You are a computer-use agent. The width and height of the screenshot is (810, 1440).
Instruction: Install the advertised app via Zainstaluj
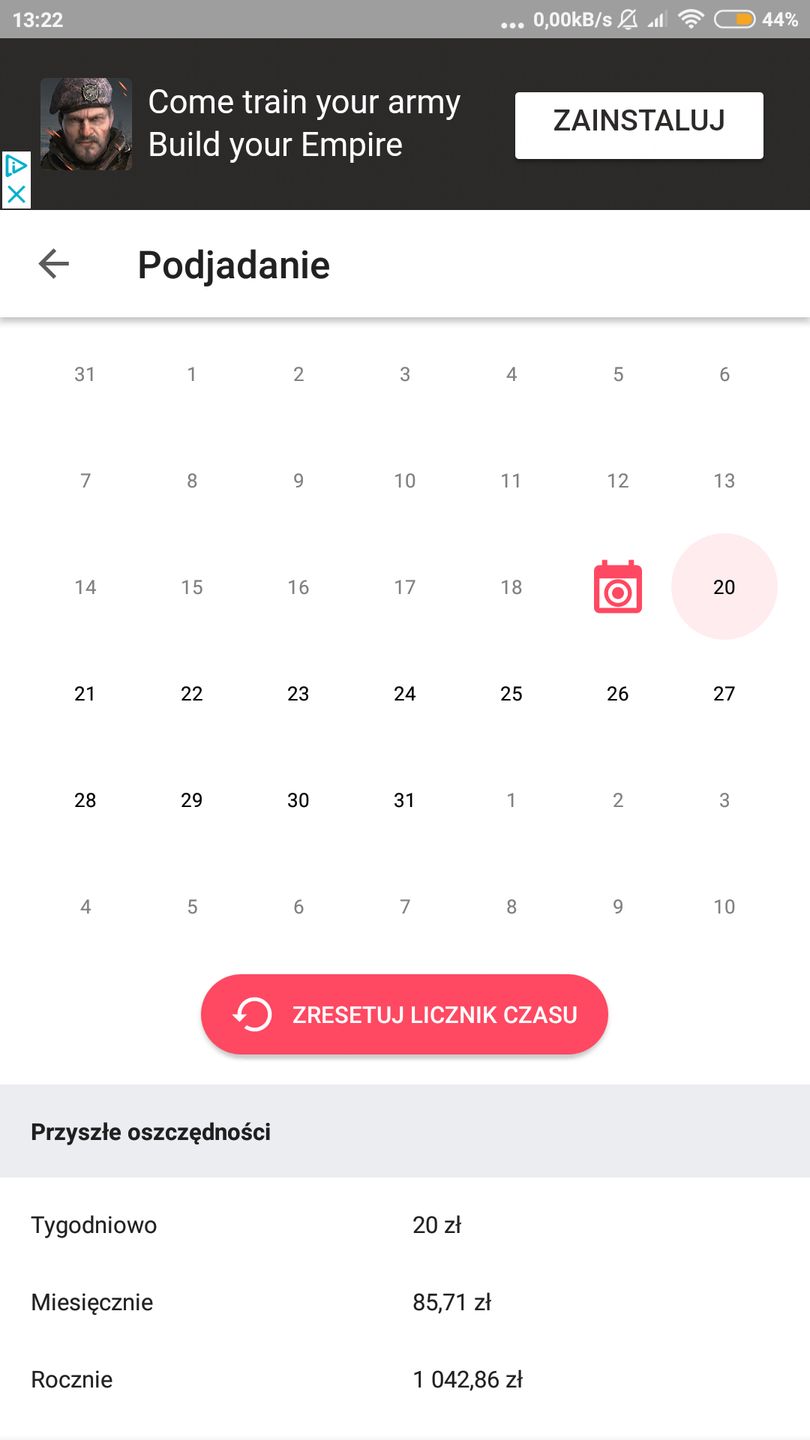(x=638, y=124)
